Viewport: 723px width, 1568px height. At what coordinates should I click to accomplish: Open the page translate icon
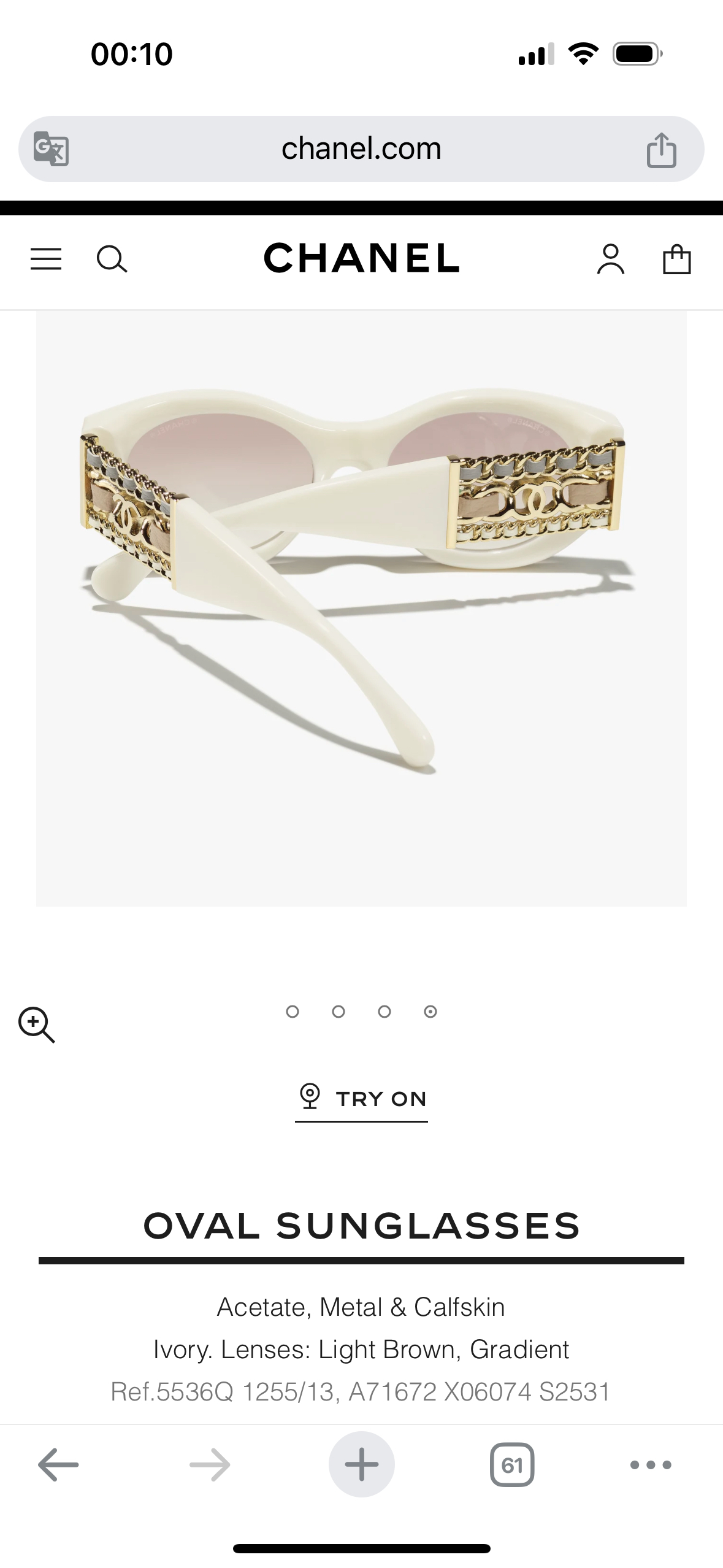51,149
